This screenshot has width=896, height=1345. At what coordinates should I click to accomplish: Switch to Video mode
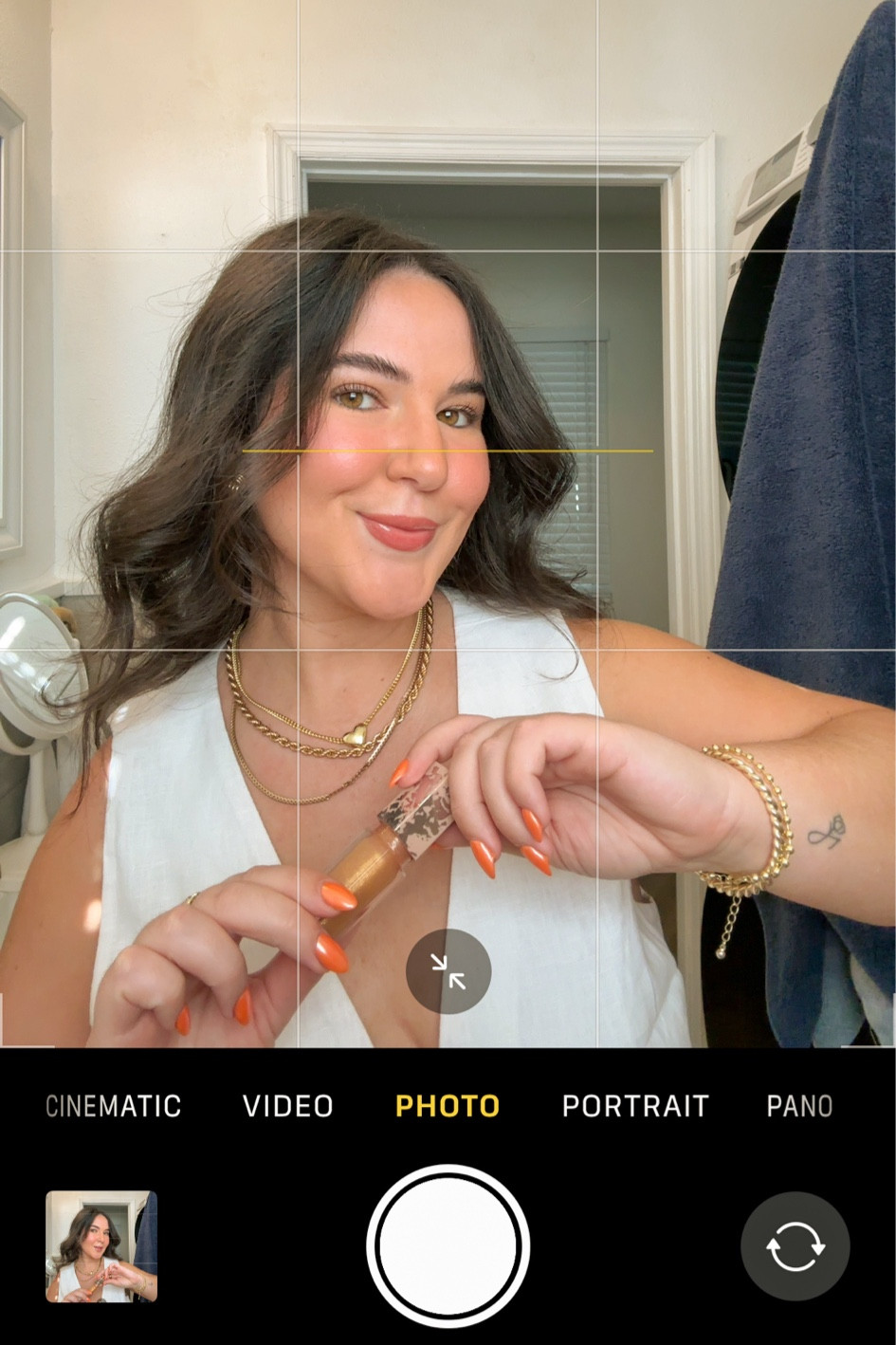coord(288,1106)
